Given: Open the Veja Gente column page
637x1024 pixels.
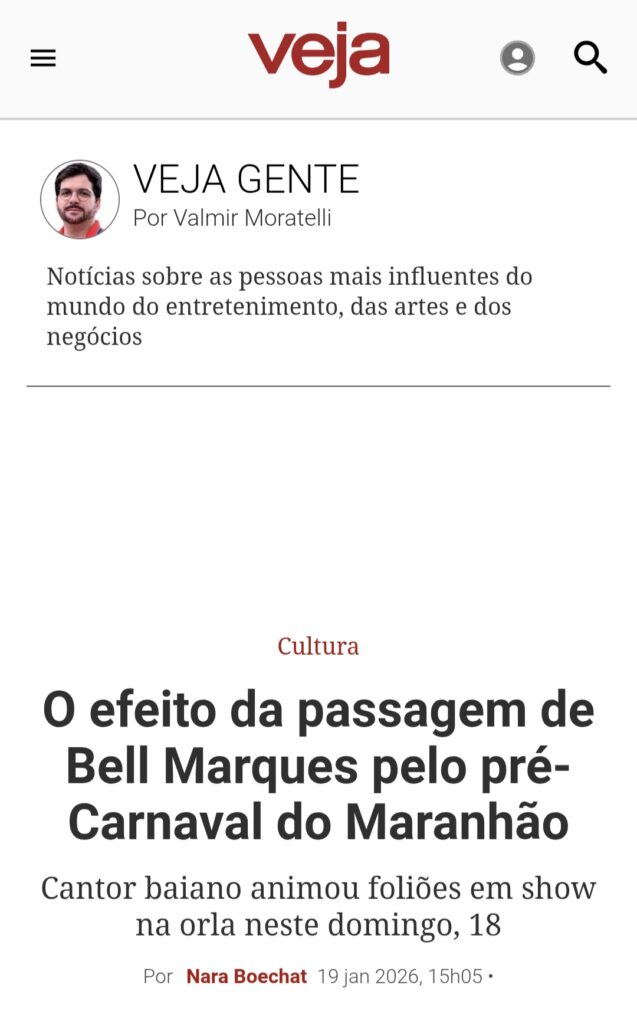Looking at the screenshot, I should pos(246,180).
